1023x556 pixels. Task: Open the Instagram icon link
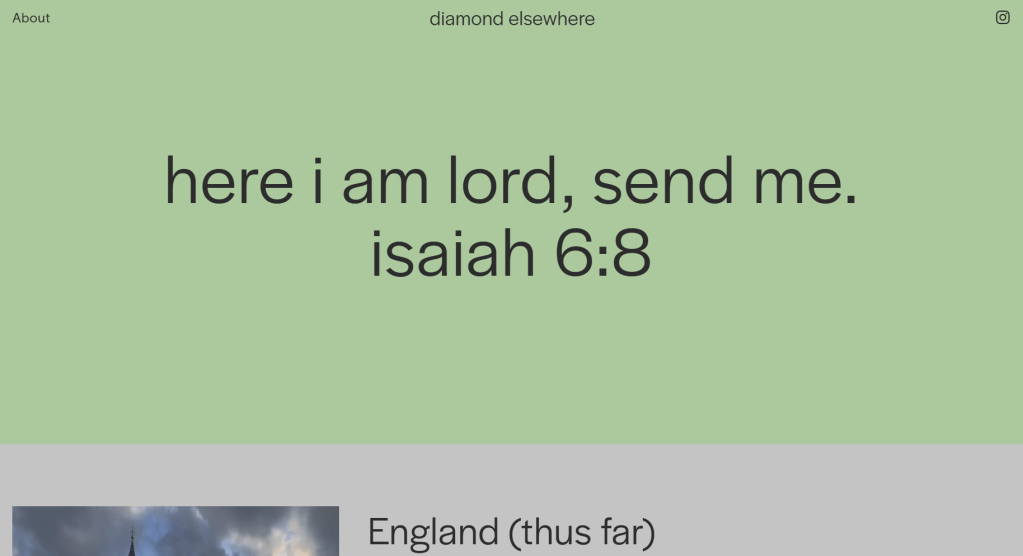tap(1002, 17)
